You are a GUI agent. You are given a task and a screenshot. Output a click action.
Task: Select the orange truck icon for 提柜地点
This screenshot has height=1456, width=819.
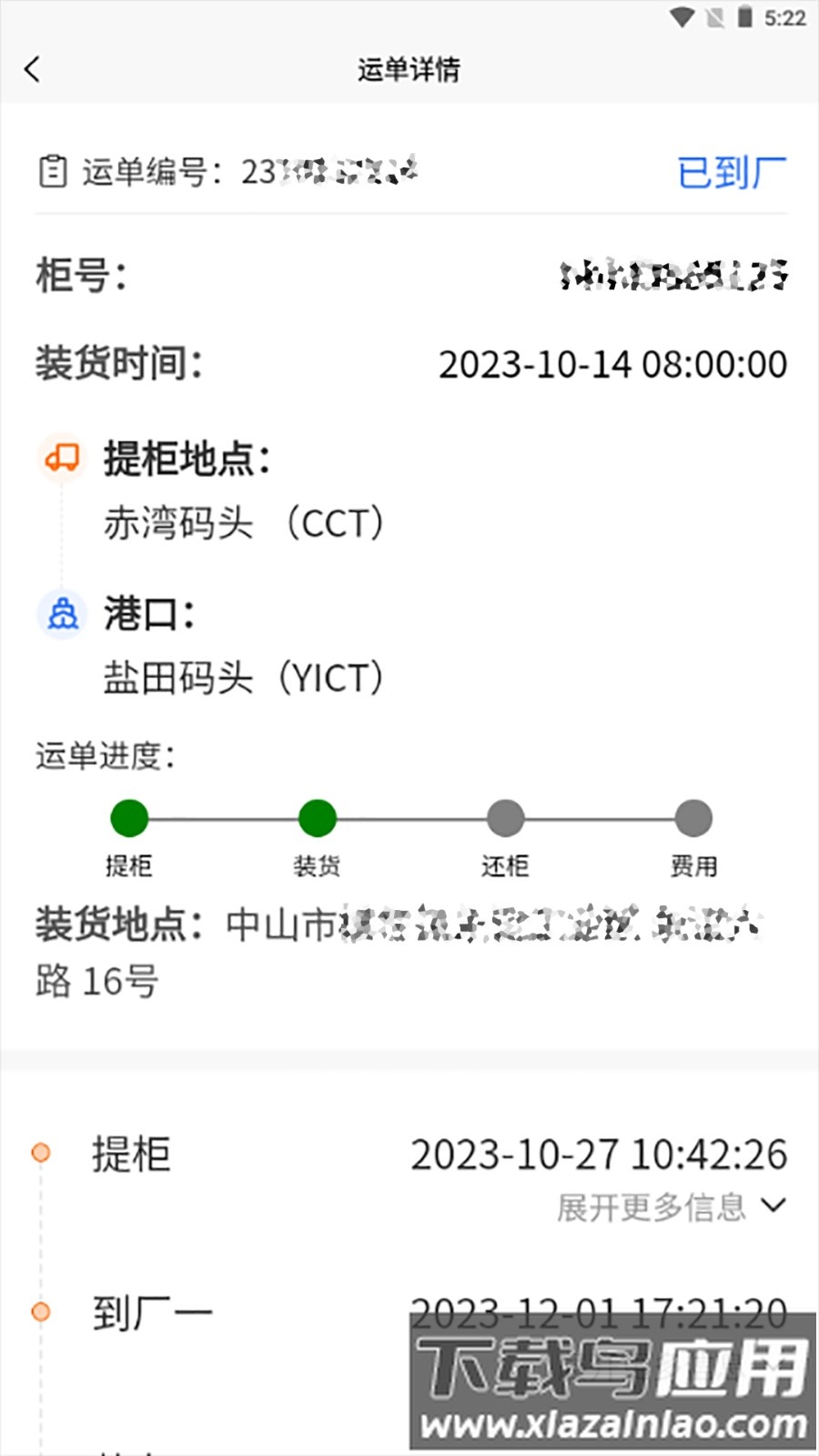(62, 459)
